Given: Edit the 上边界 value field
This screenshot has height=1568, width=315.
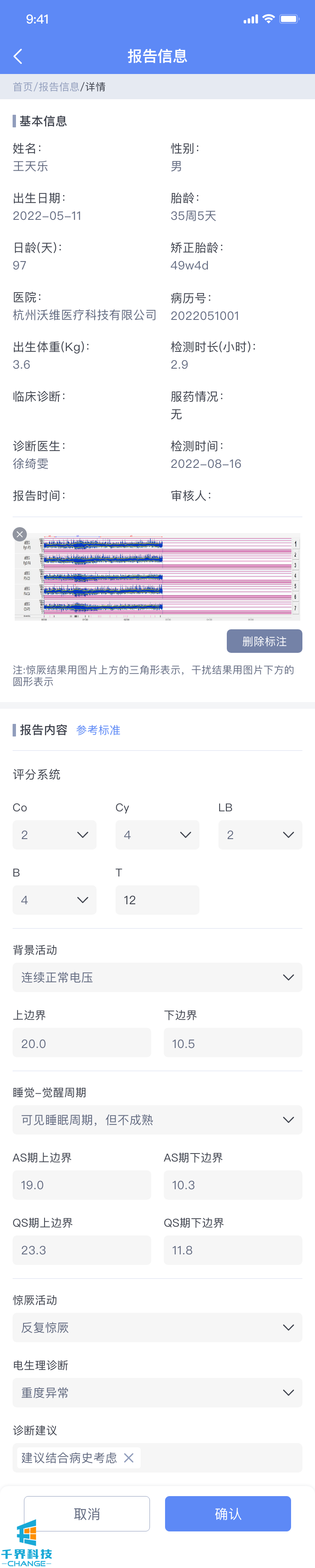Looking at the screenshot, I should (x=81, y=1043).
